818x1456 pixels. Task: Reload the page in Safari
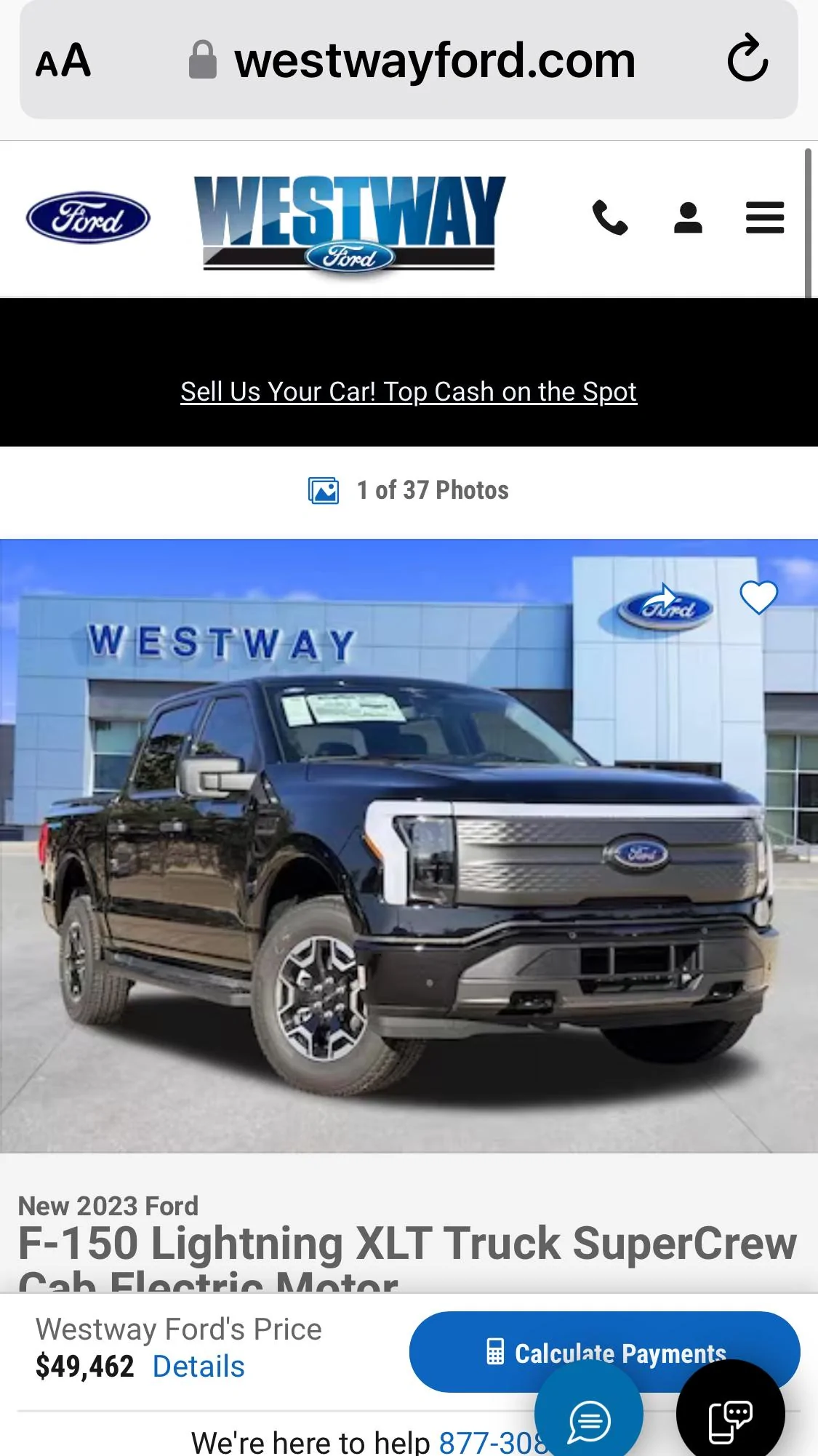747,59
